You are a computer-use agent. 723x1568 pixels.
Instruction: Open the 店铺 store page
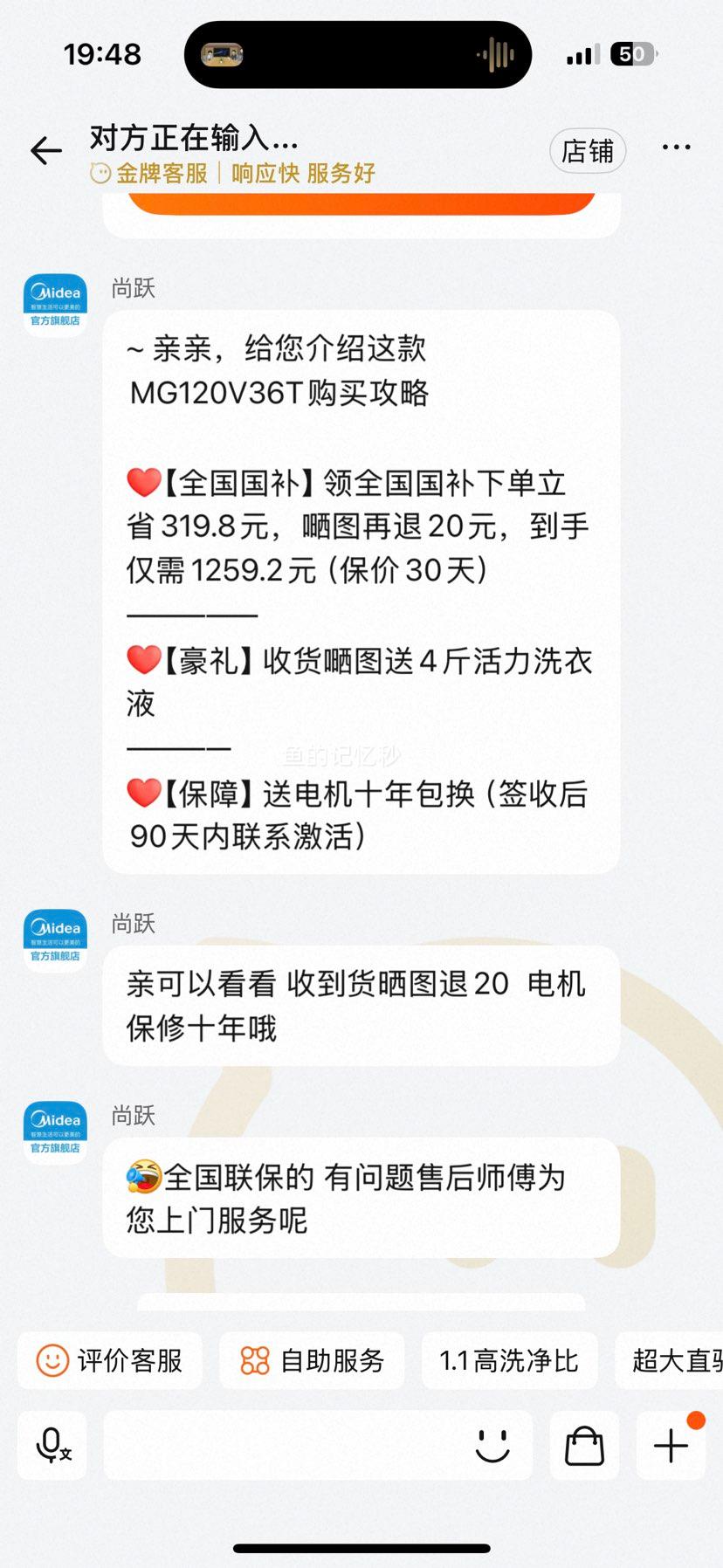tap(588, 151)
